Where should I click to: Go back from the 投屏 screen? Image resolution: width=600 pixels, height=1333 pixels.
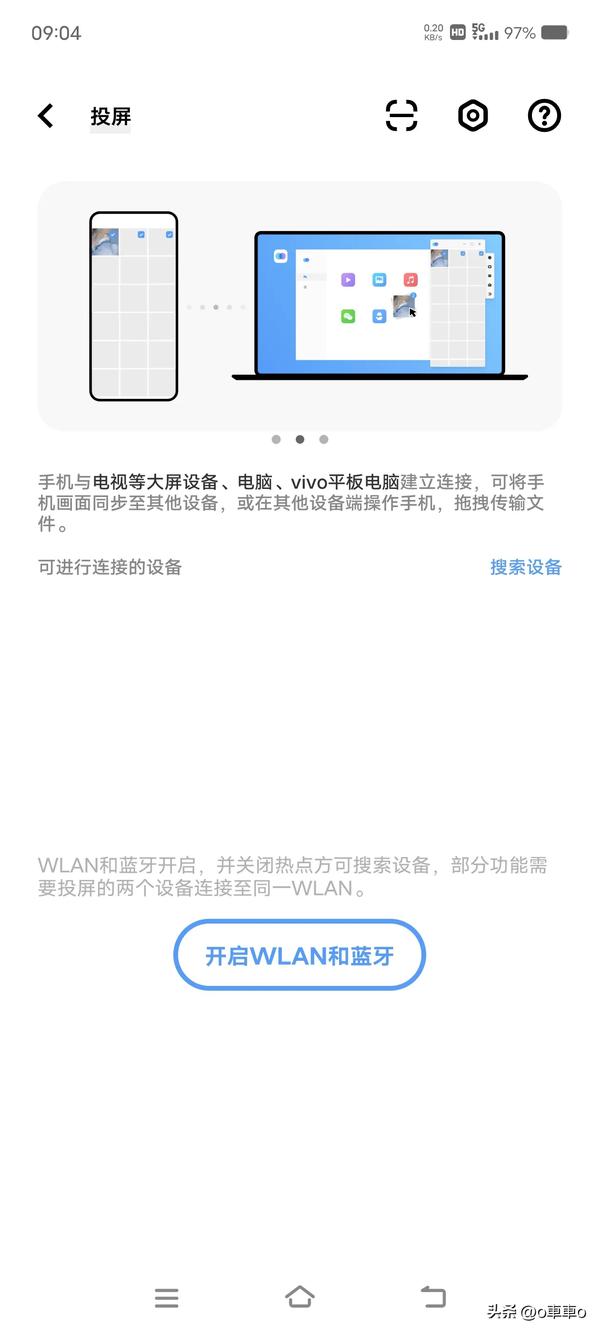click(46, 116)
